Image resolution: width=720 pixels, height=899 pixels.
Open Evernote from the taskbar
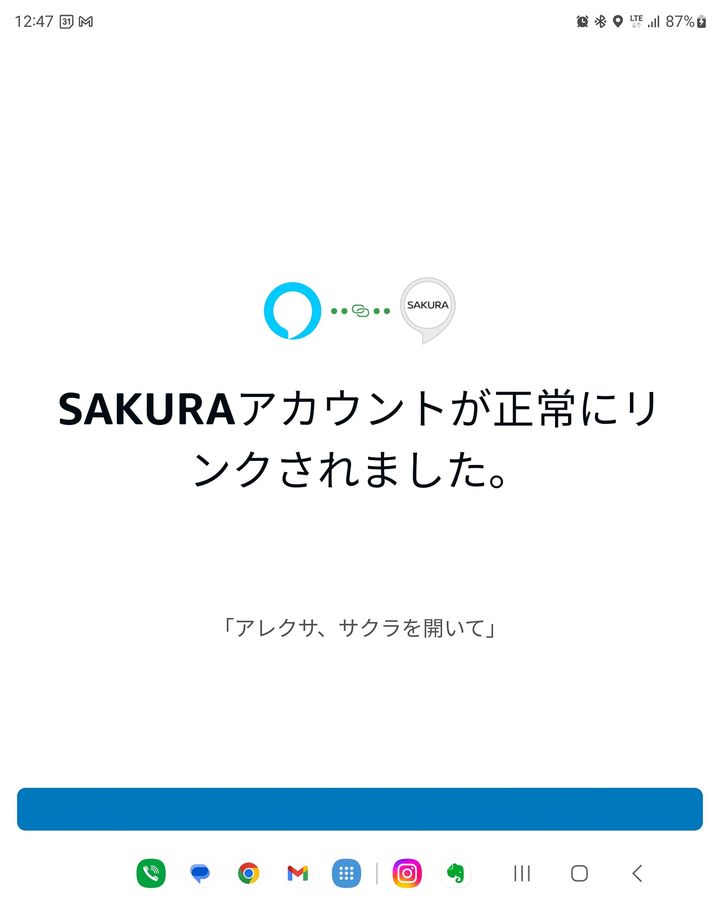click(x=456, y=873)
